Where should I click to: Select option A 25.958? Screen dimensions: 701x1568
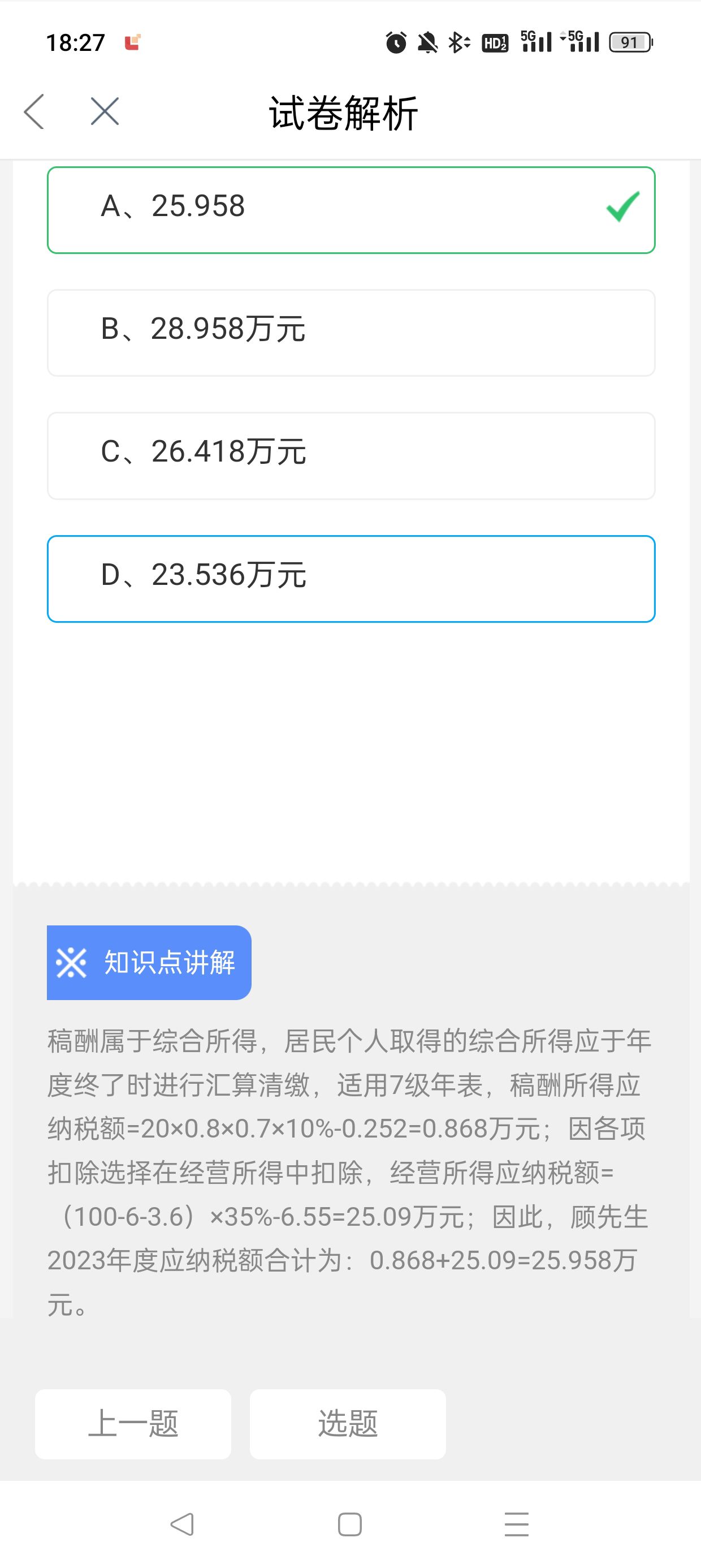coord(351,210)
